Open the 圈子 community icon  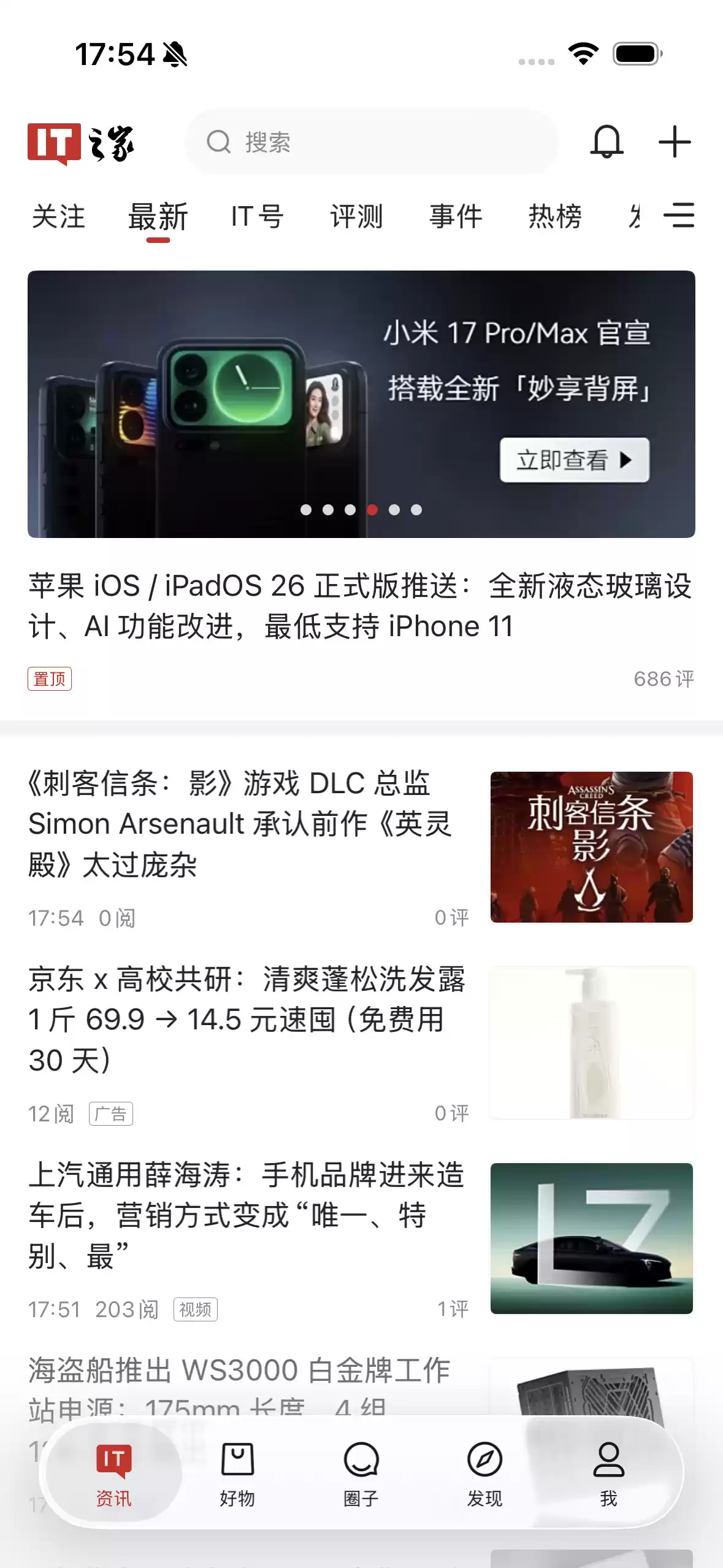361,1475
